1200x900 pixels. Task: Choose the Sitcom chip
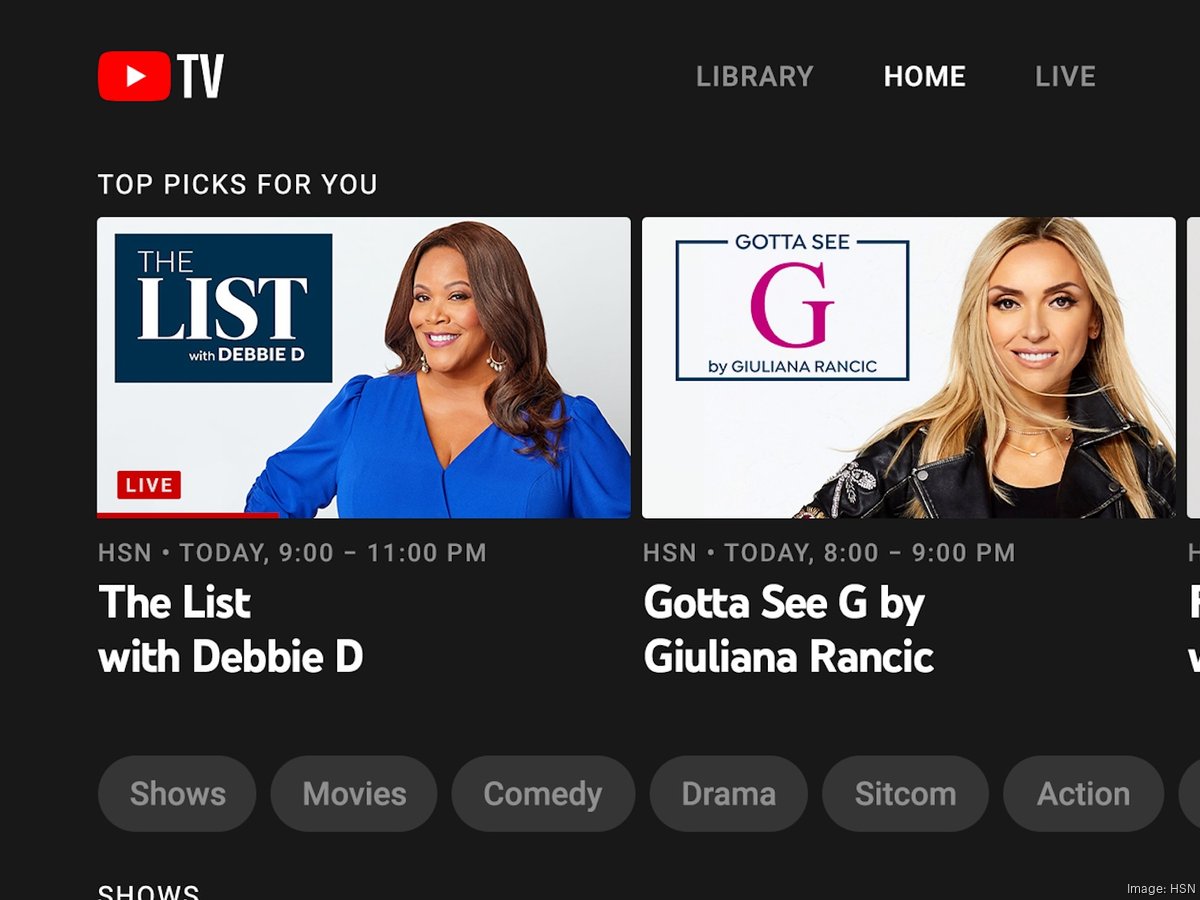click(x=905, y=794)
